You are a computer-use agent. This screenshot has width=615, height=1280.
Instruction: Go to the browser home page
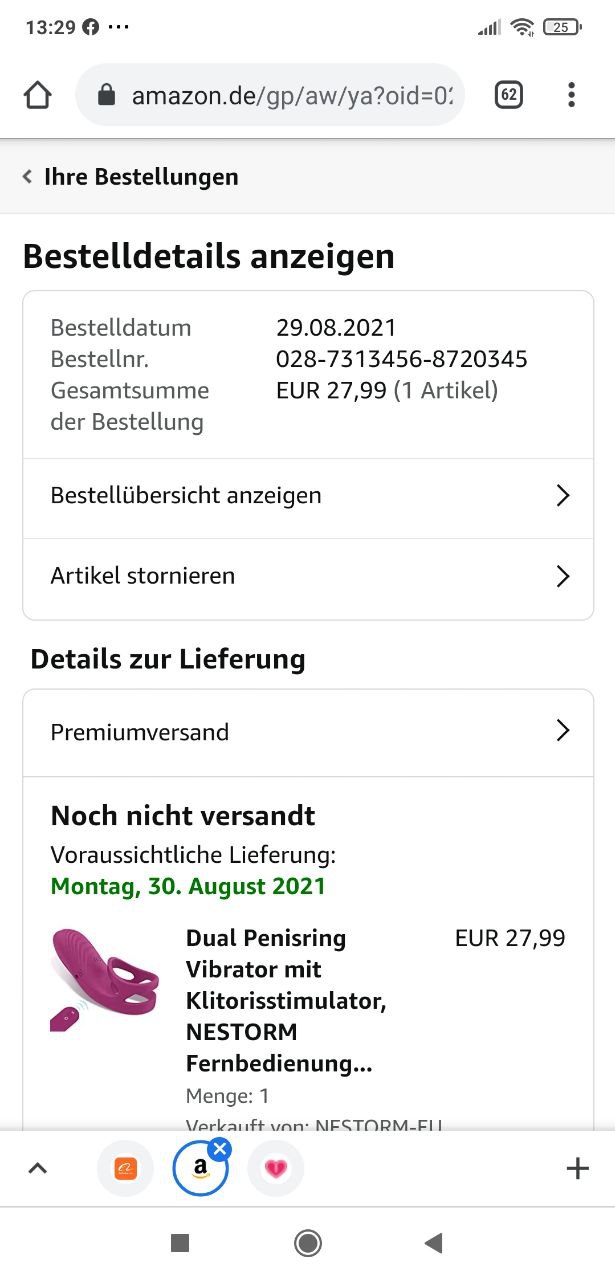[37, 95]
